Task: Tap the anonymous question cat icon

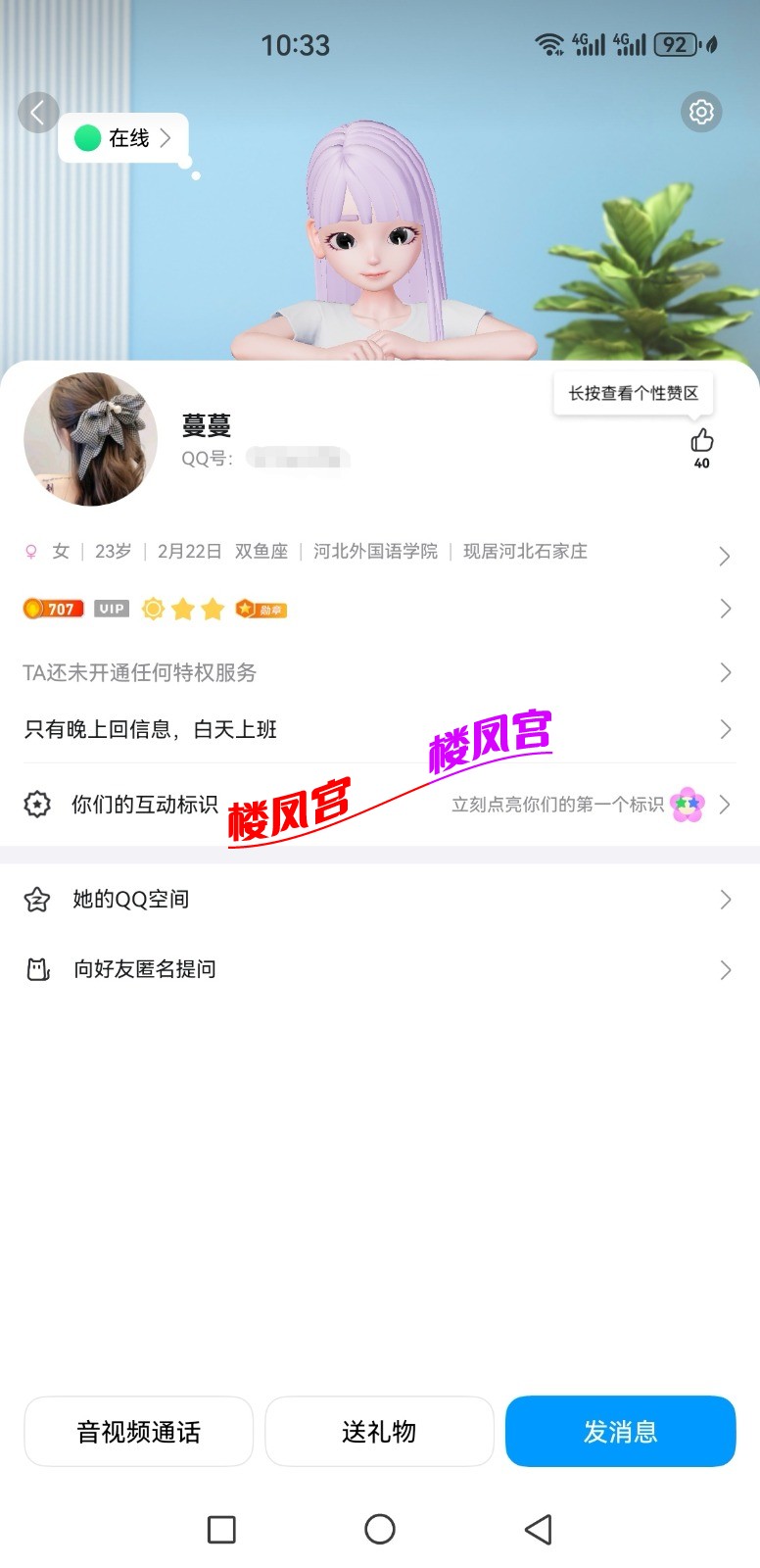Action: (36, 969)
